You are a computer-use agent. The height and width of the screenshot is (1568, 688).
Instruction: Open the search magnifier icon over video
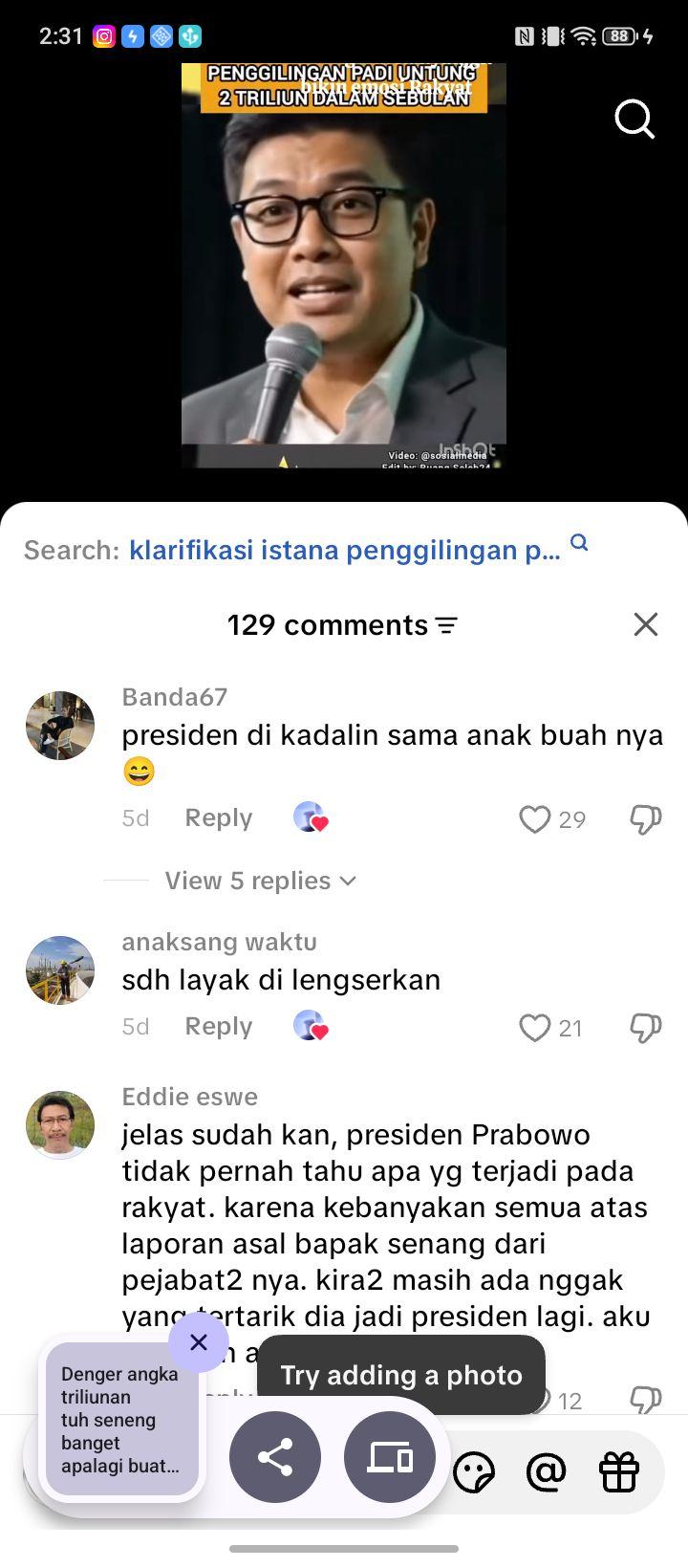tap(634, 120)
